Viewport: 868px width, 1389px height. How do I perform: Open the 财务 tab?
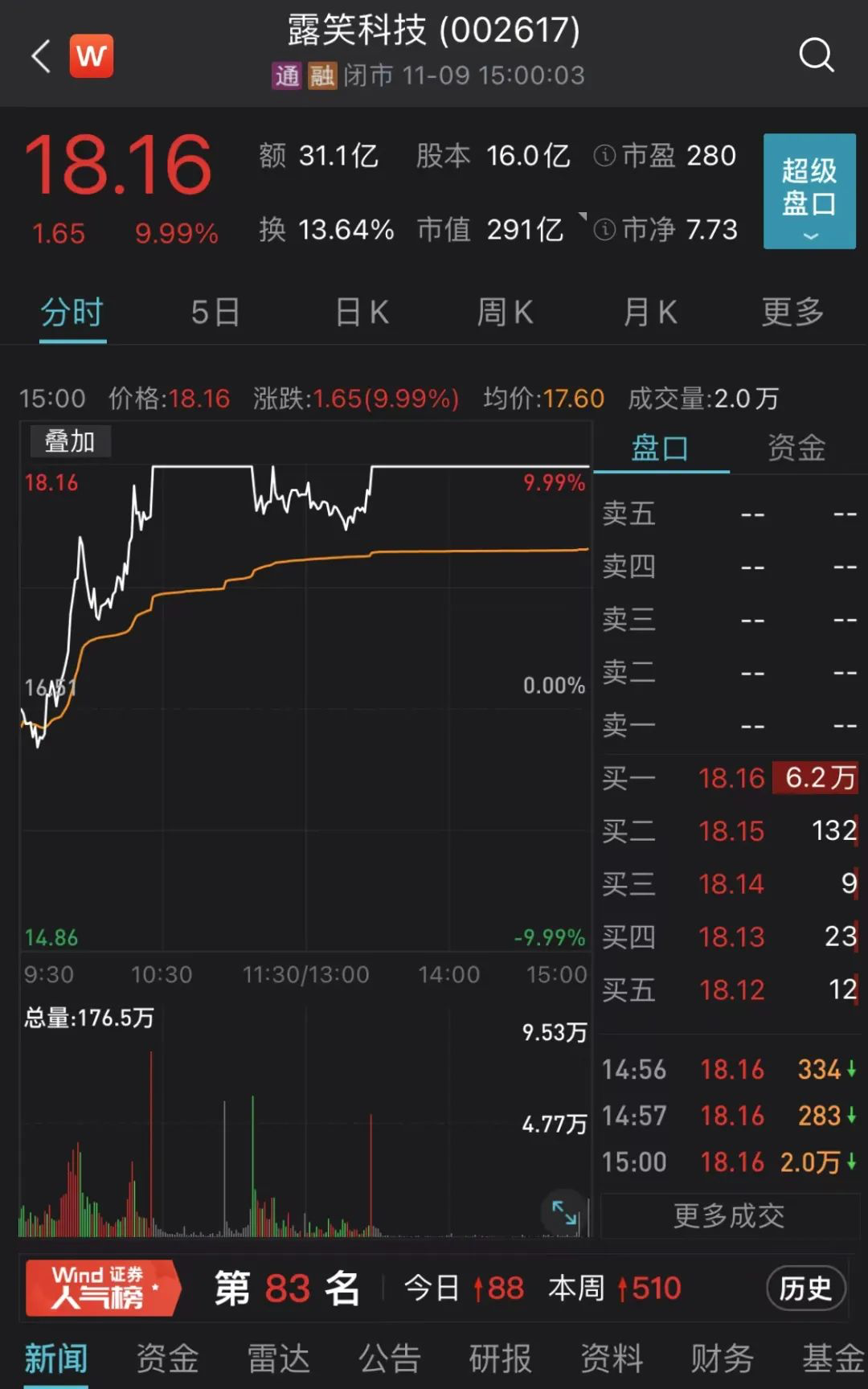pyautogui.click(x=723, y=1358)
